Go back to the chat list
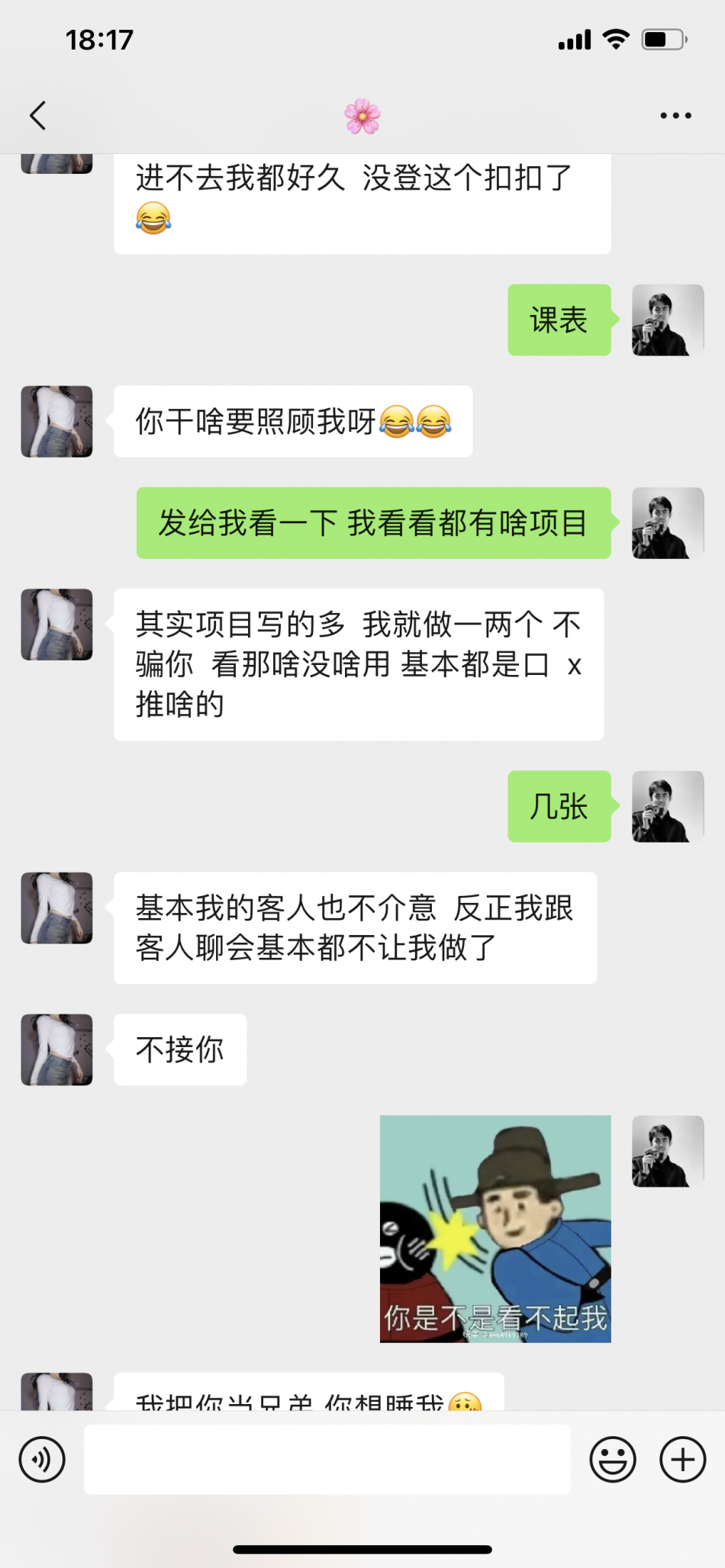 (38, 116)
